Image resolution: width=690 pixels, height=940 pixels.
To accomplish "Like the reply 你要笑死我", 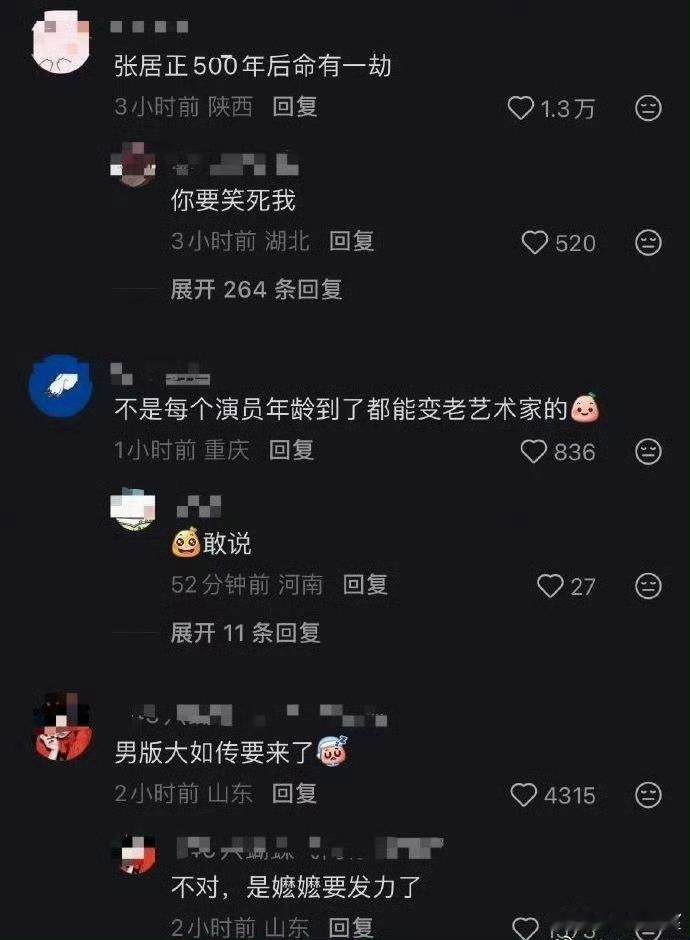I will 536,242.
